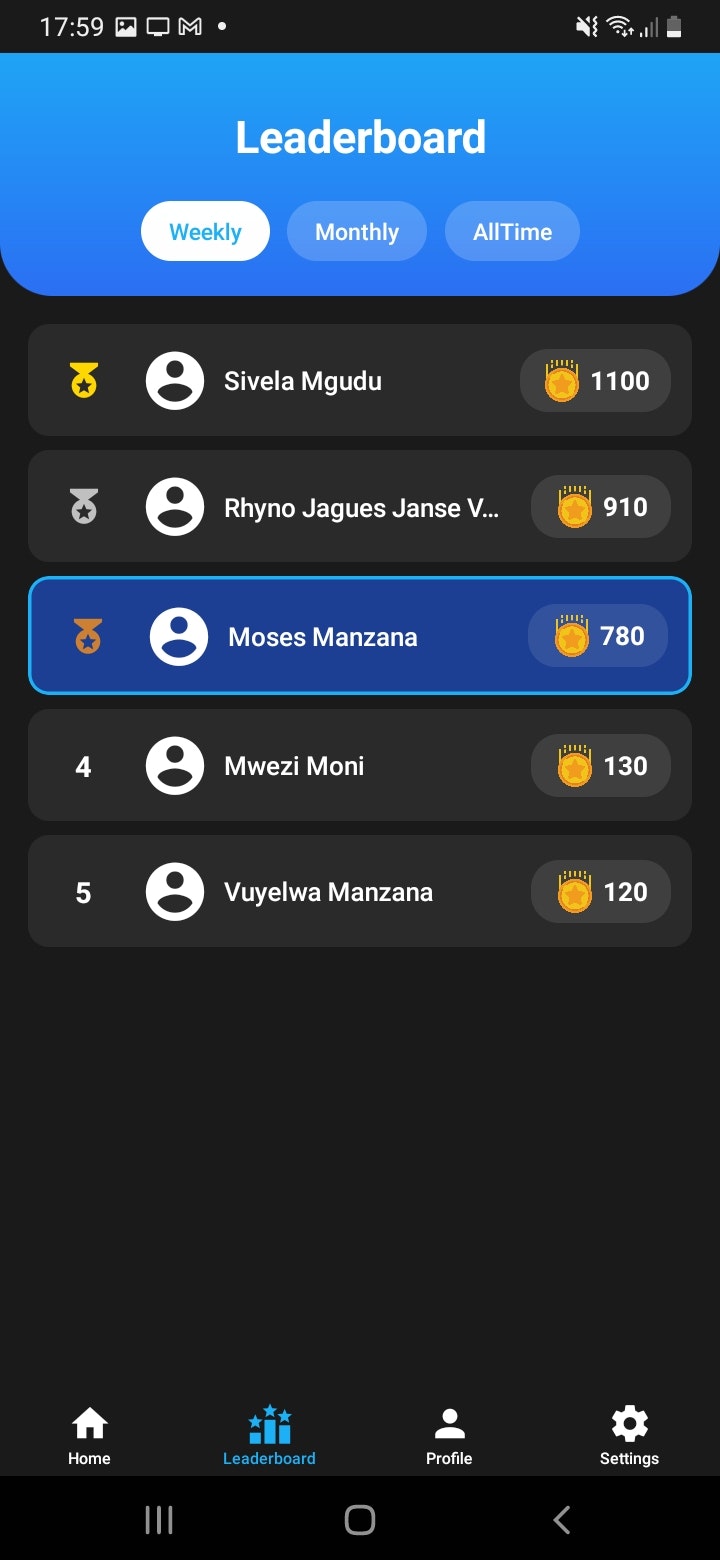Open the Settings tab
The height and width of the screenshot is (1560, 720).
(x=629, y=1435)
